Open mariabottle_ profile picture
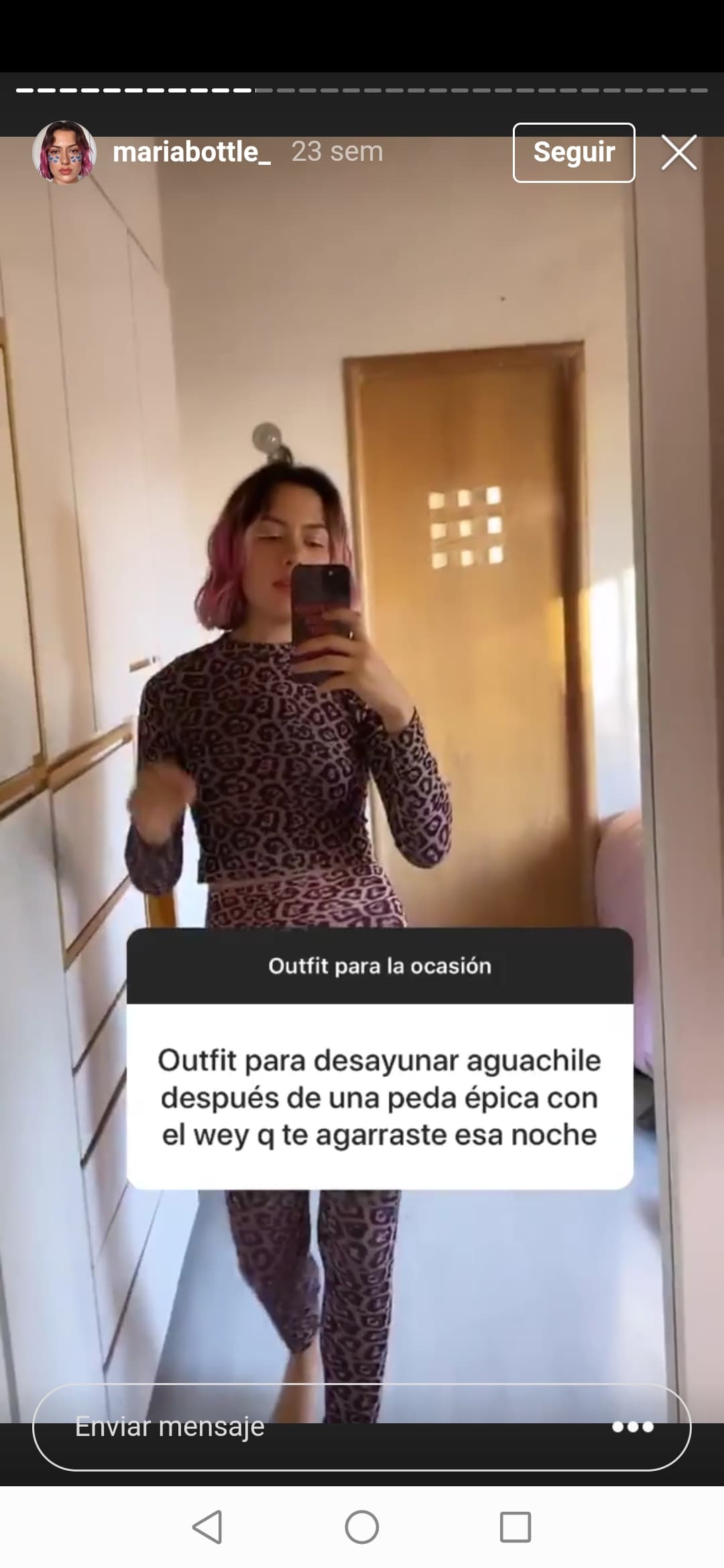The image size is (724, 1568). (x=64, y=152)
